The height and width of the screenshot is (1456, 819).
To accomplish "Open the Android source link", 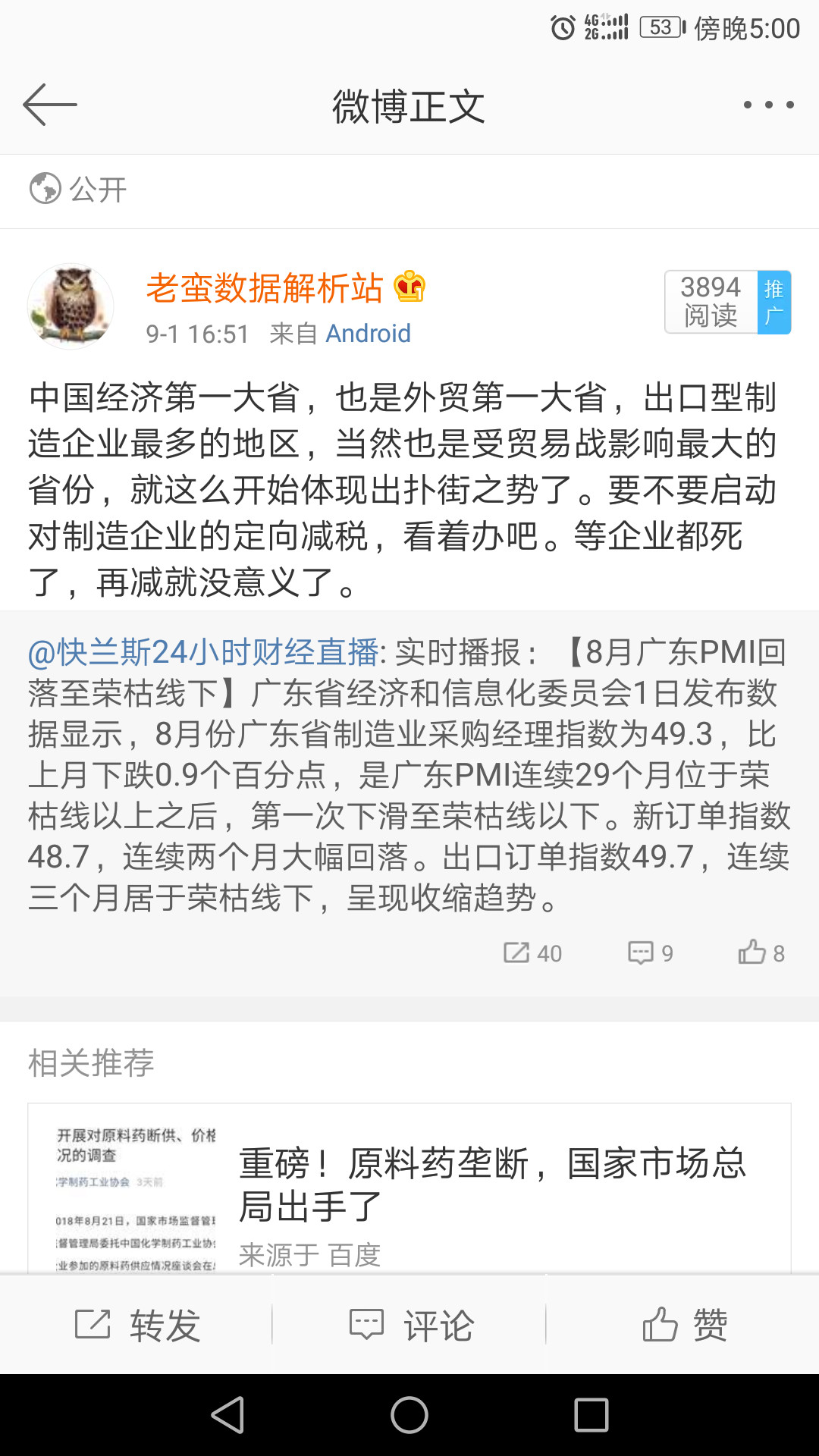I will click(368, 334).
